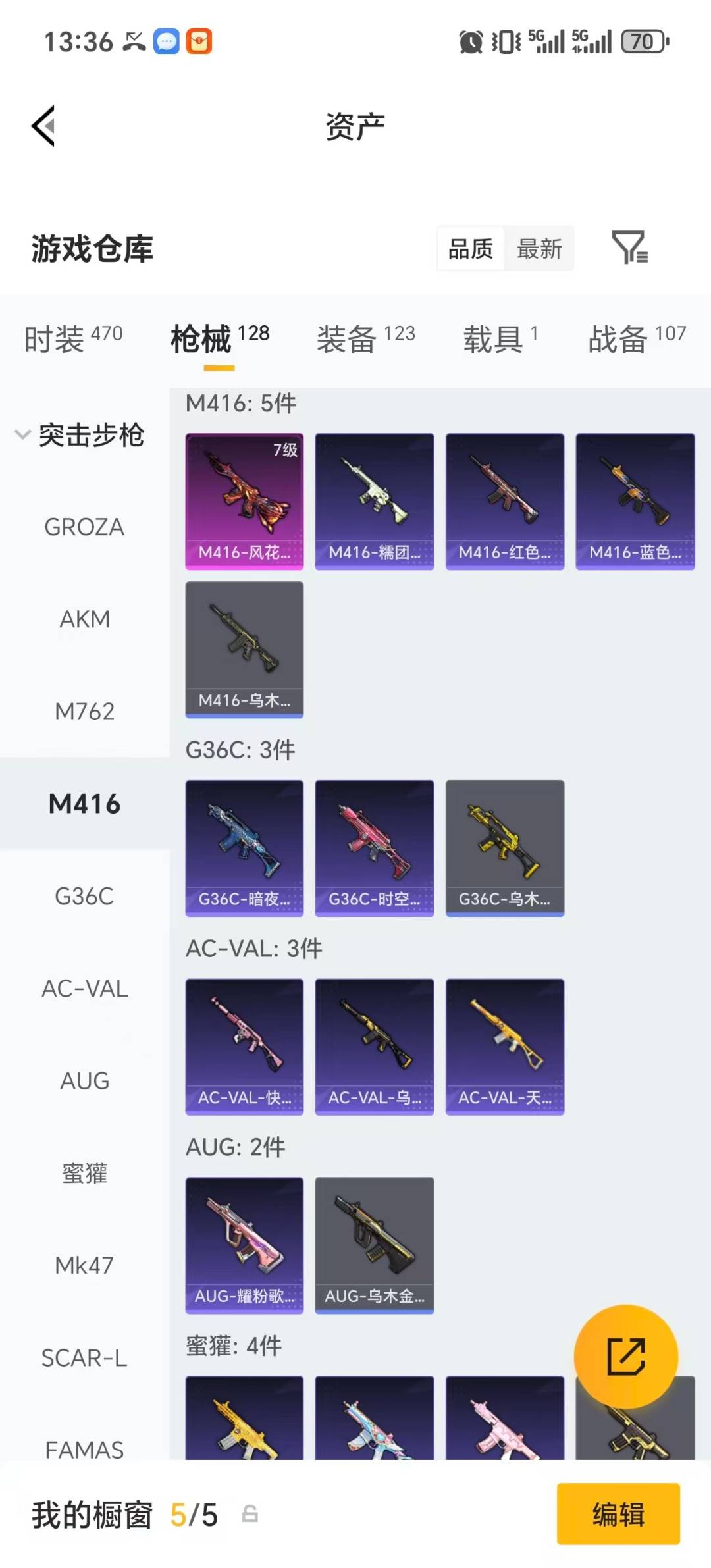Tap the 编辑 button for 我的橱窗
This screenshot has height=1568, width=711.
click(618, 1513)
